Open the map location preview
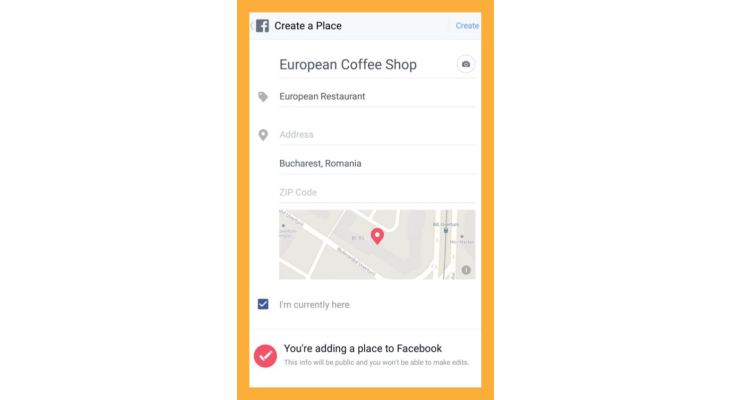 point(376,243)
